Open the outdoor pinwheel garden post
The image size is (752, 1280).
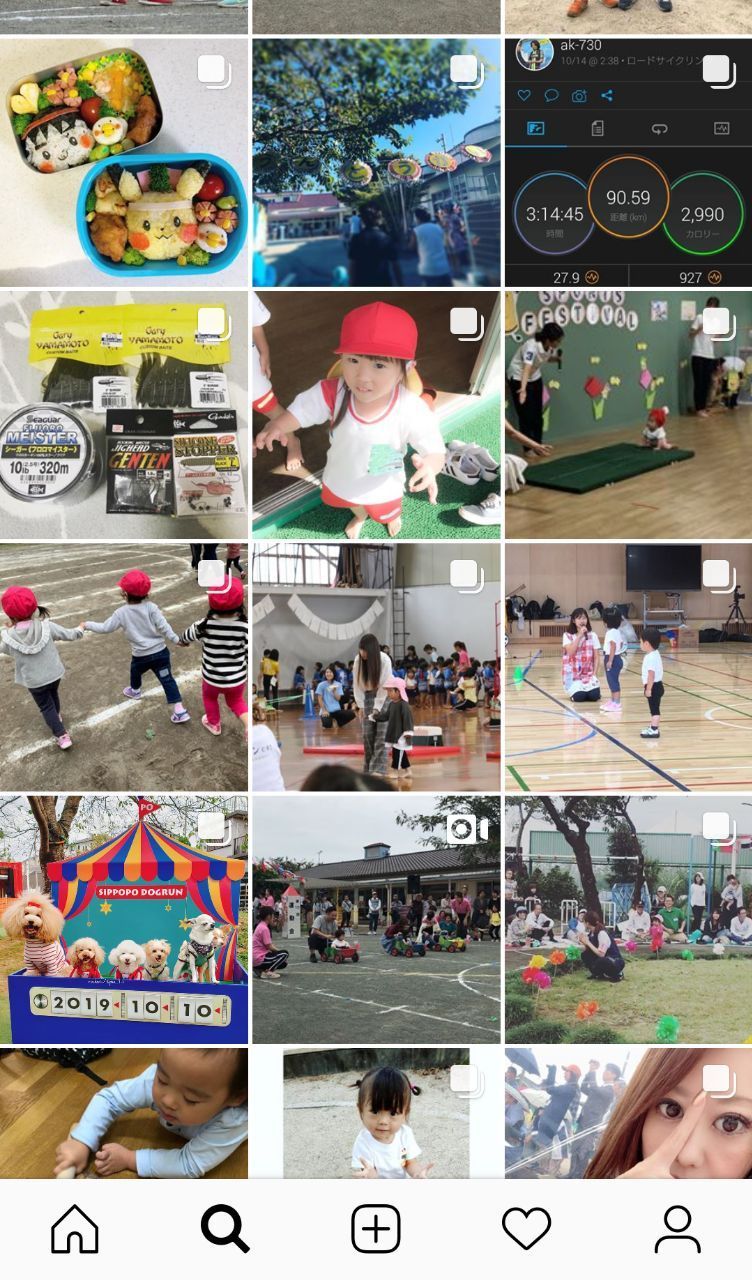[628, 920]
